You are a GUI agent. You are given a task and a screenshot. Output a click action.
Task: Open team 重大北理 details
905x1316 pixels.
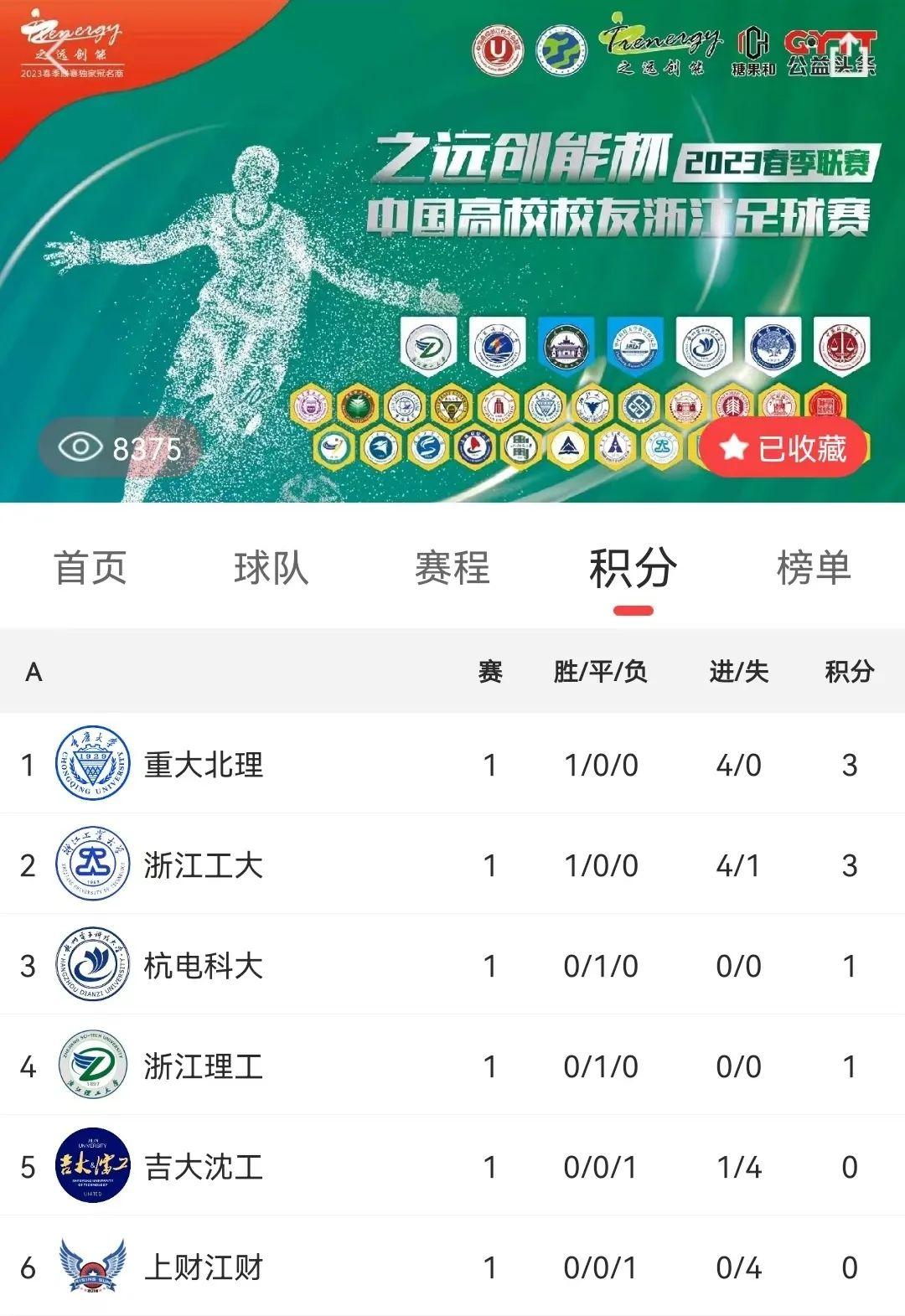point(204,764)
